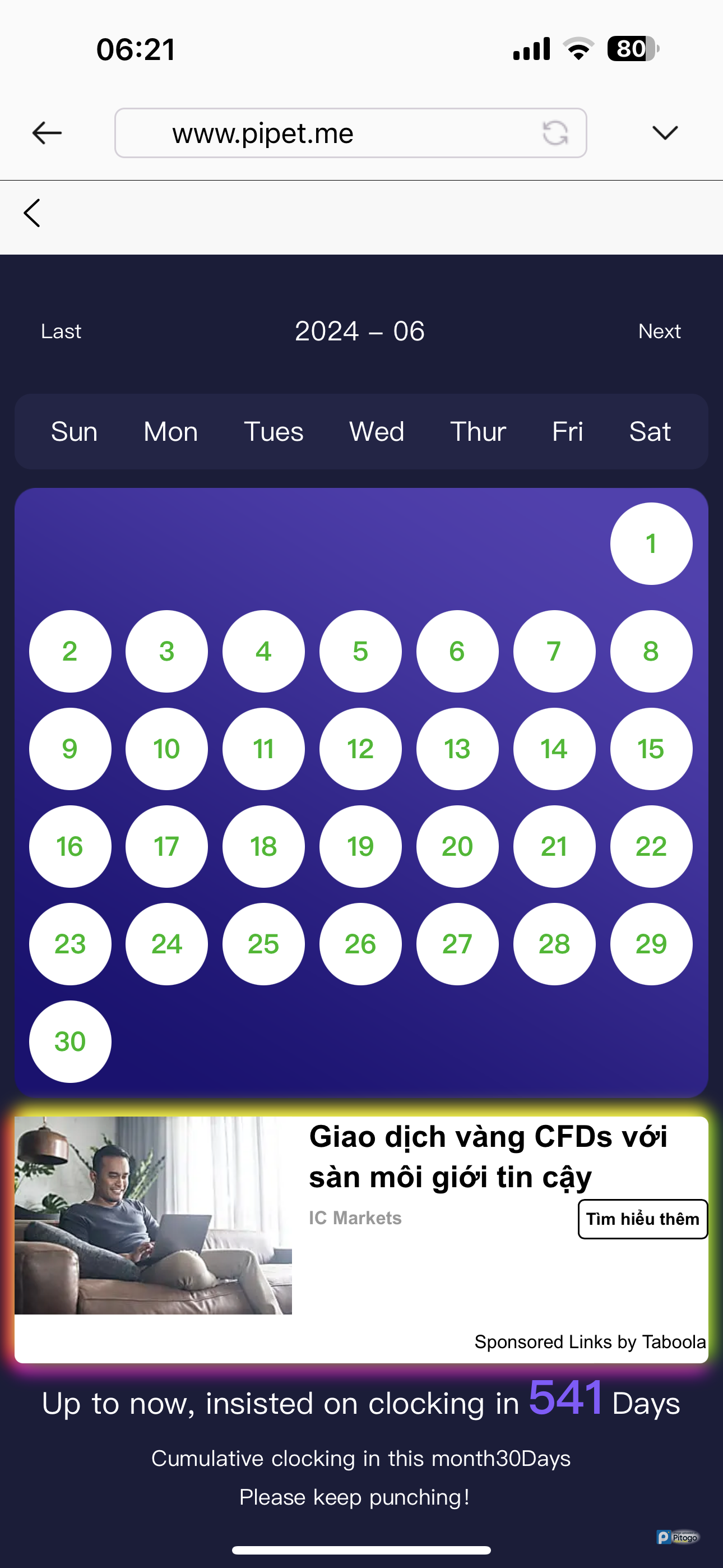The height and width of the screenshot is (1568, 723).
Task: Go back using the browser back arrow
Action: (47, 133)
